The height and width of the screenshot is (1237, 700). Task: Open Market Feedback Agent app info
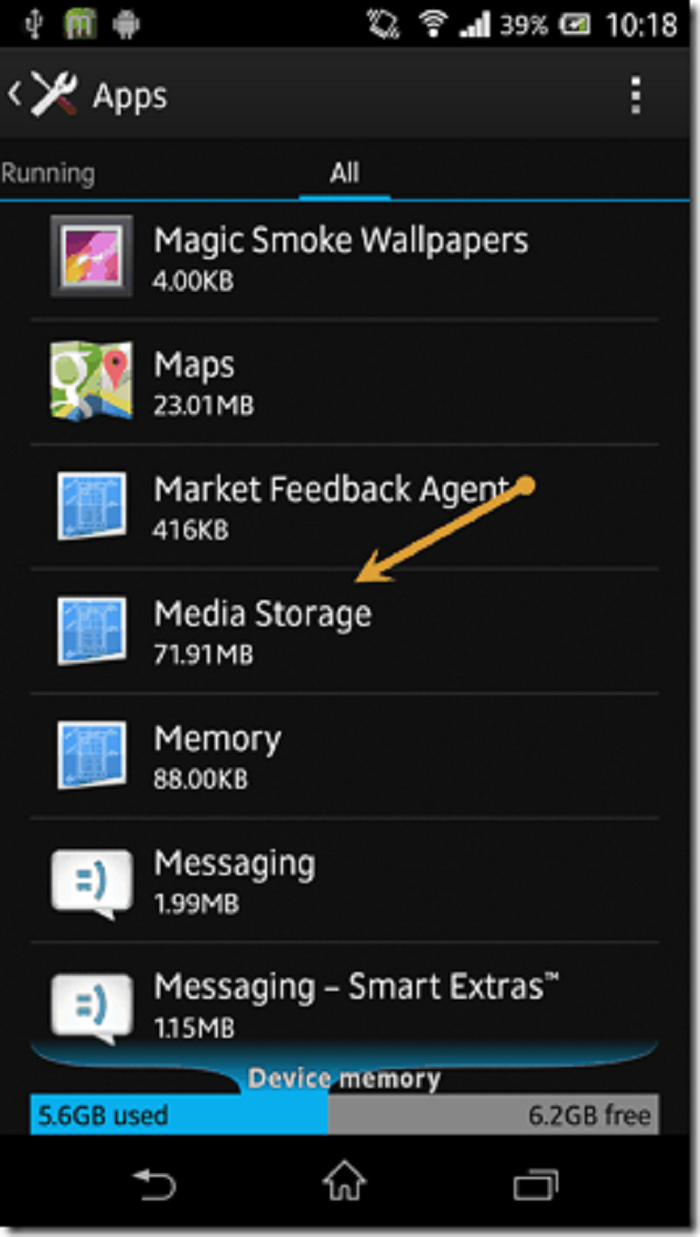[x=344, y=506]
